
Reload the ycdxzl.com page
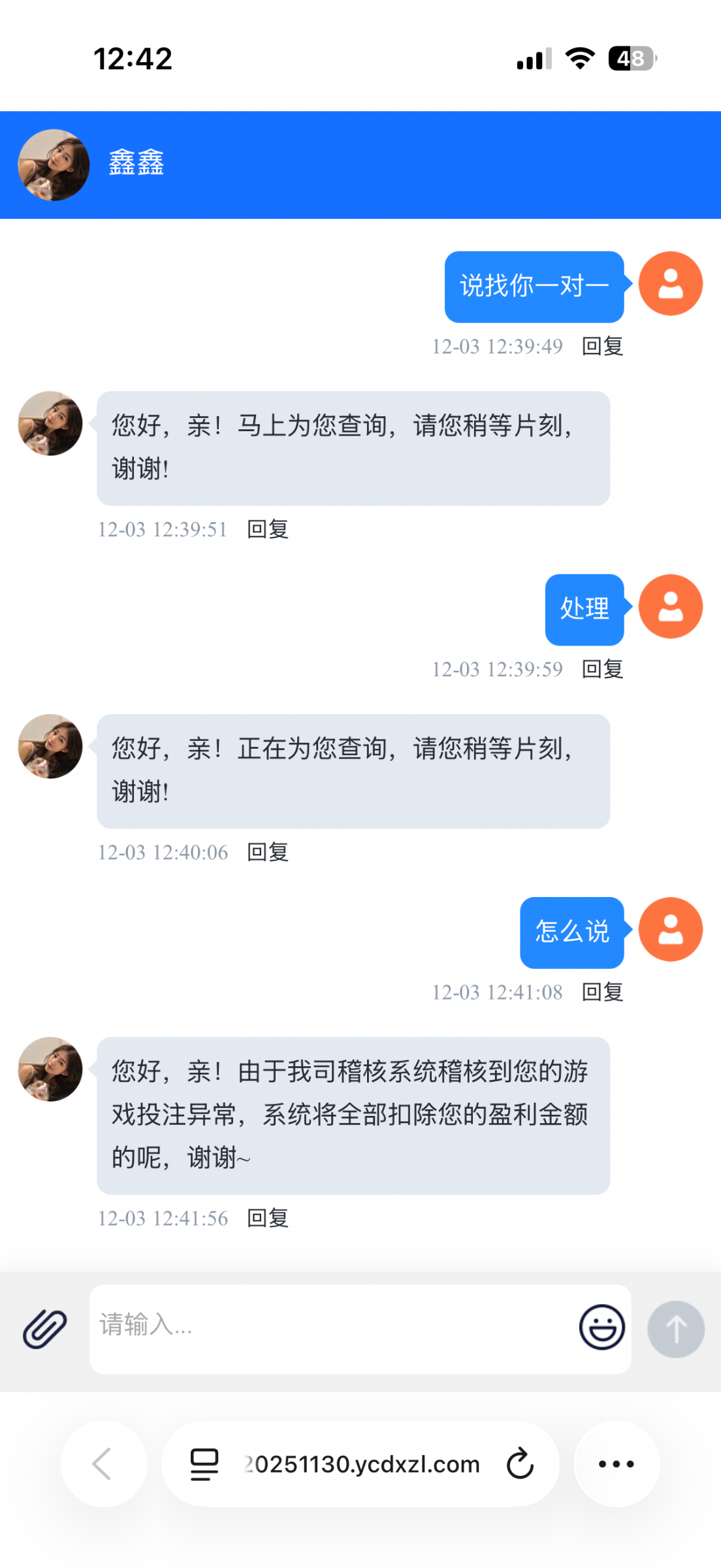[x=520, y=1463]
